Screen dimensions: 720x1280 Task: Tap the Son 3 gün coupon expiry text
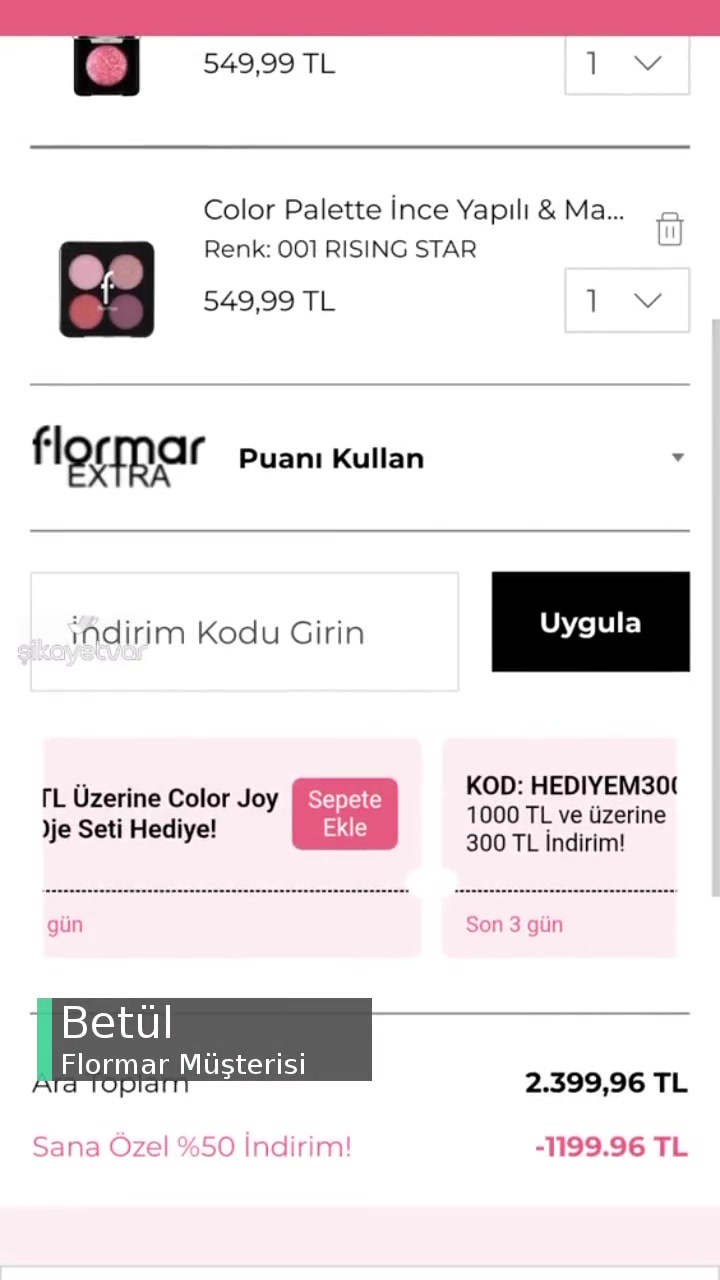pos(514,924)
